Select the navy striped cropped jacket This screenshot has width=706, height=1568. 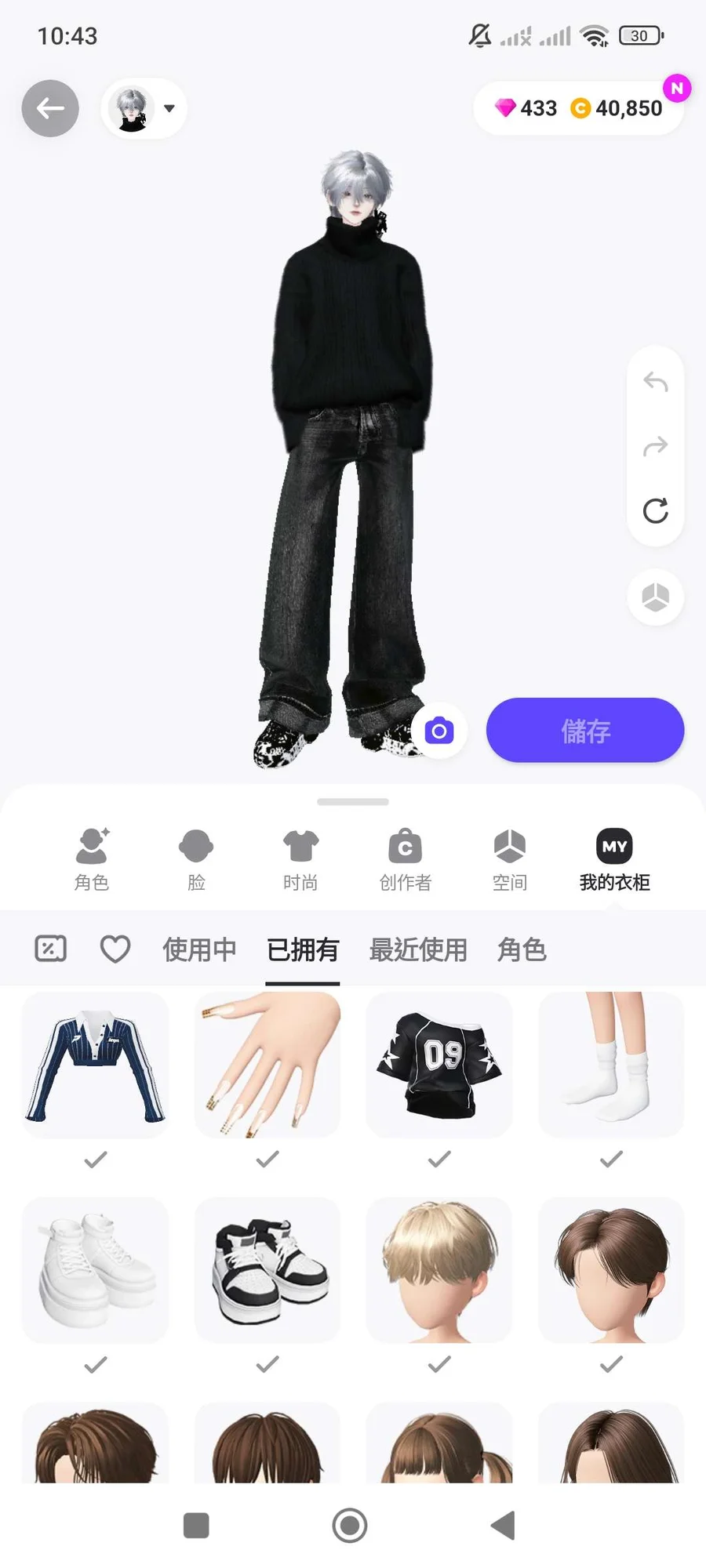pyautogui.click(x=96, y=1065)
